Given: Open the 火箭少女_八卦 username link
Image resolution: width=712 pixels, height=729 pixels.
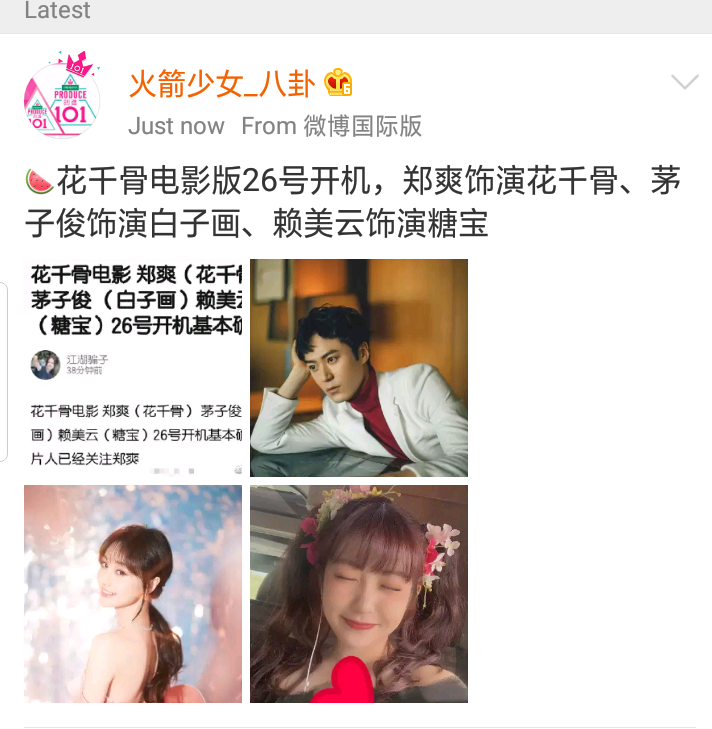Looking at the screenshot, I should 222,84.
